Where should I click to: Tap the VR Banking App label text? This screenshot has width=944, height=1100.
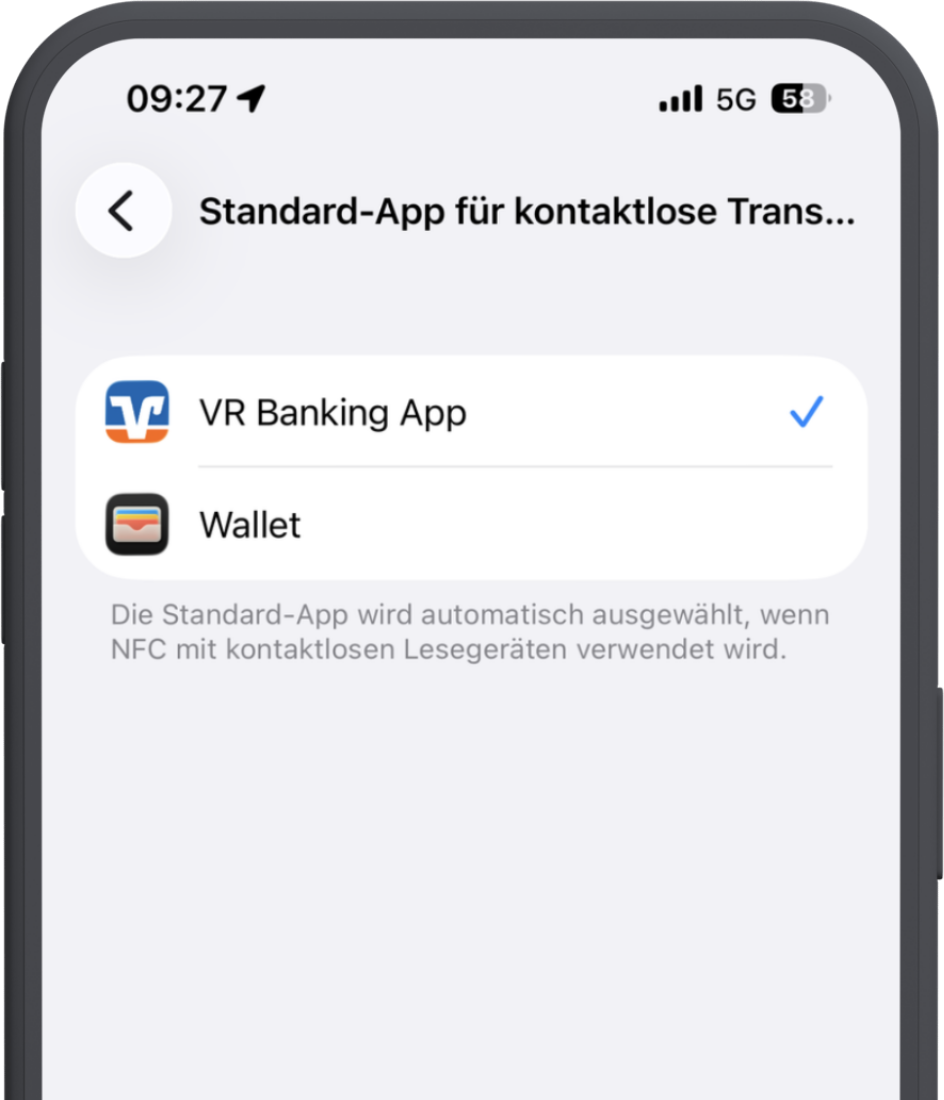(333, 413)
